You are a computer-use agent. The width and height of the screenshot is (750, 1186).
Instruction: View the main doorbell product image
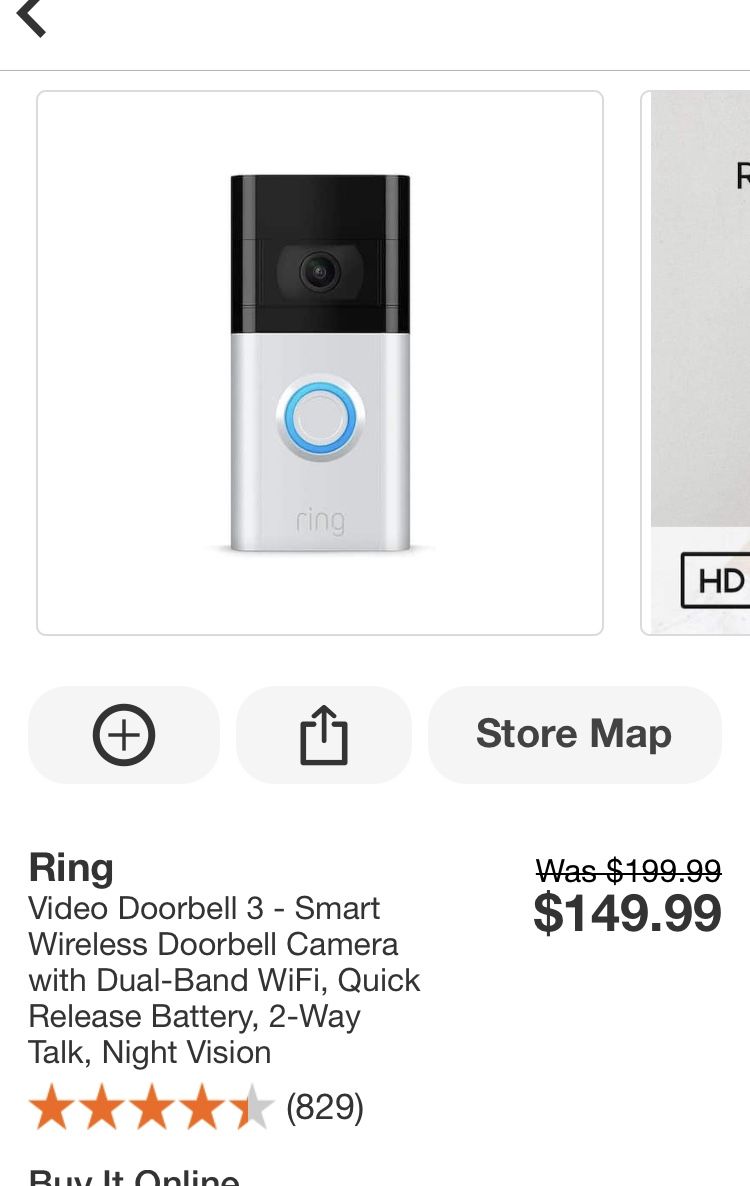pyautogui.click(x=320, y=360)
